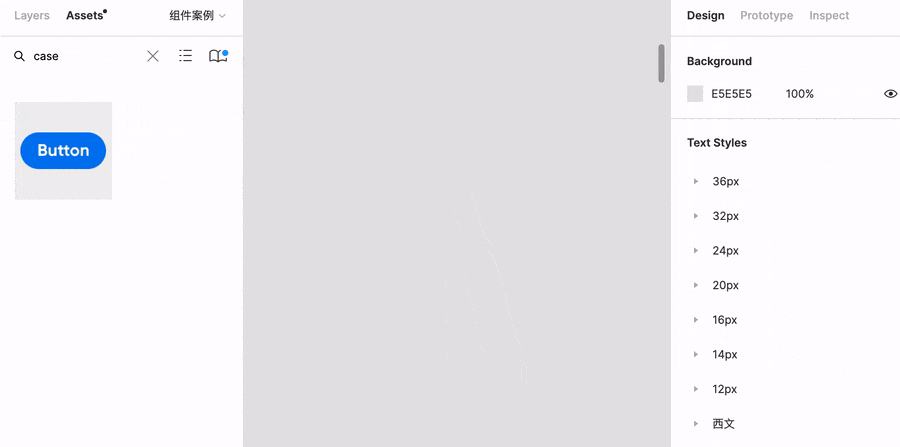
Task: Edit the background opacity 100%
Action: tap(799, 94)
